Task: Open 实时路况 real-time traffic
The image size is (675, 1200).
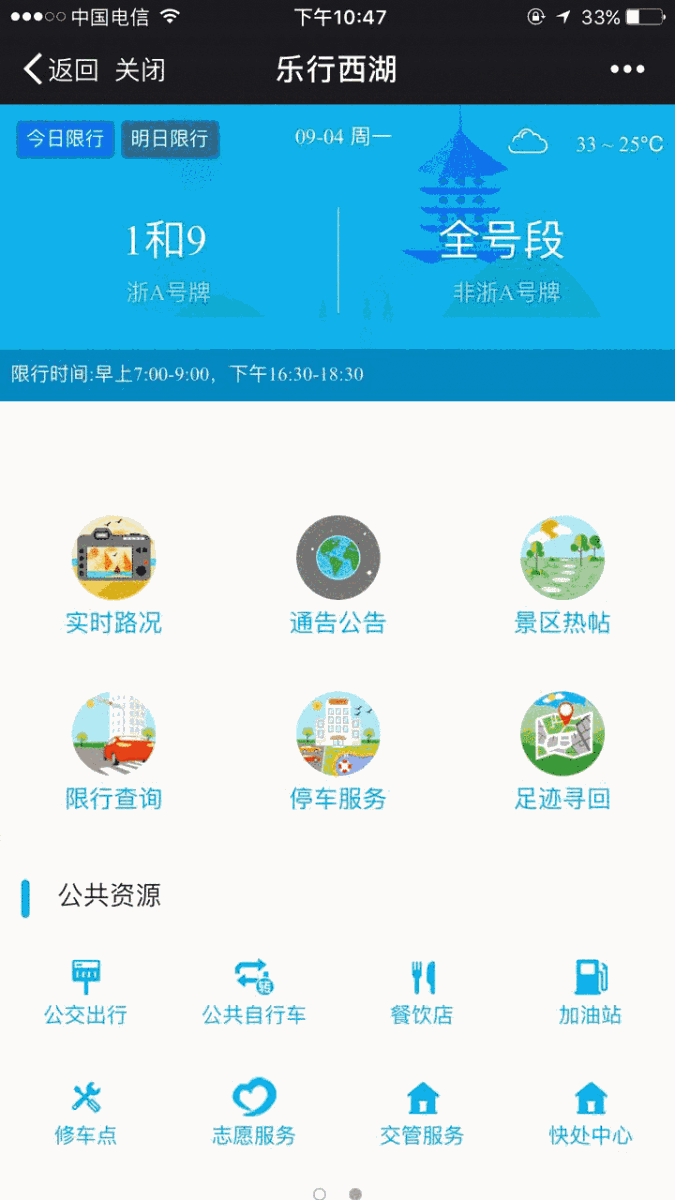Action: tap(114, 575)
